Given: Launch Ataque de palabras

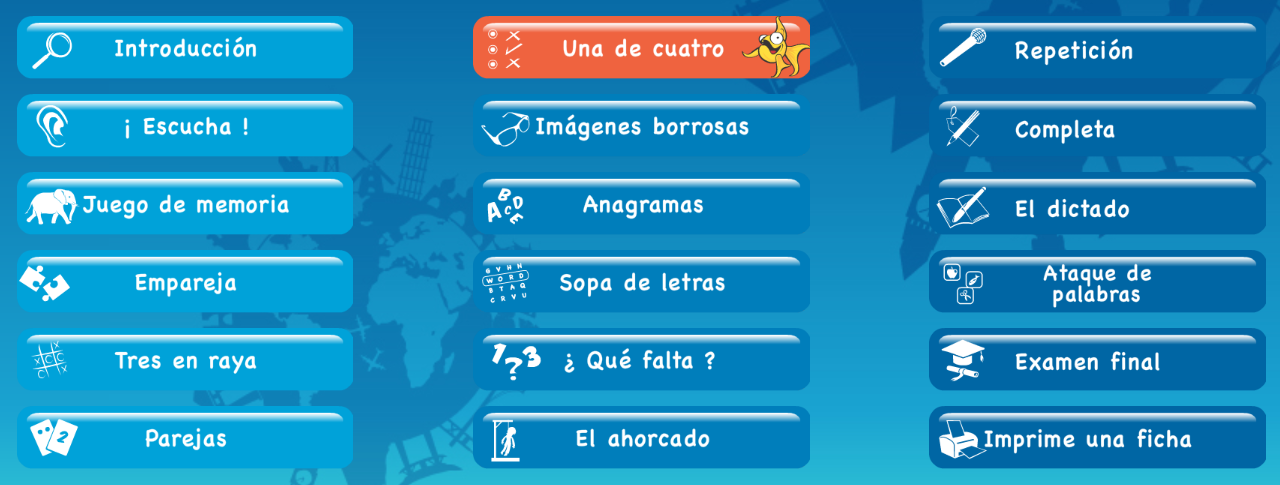Looking at the screenshot, I should (x=1097, y=283).
